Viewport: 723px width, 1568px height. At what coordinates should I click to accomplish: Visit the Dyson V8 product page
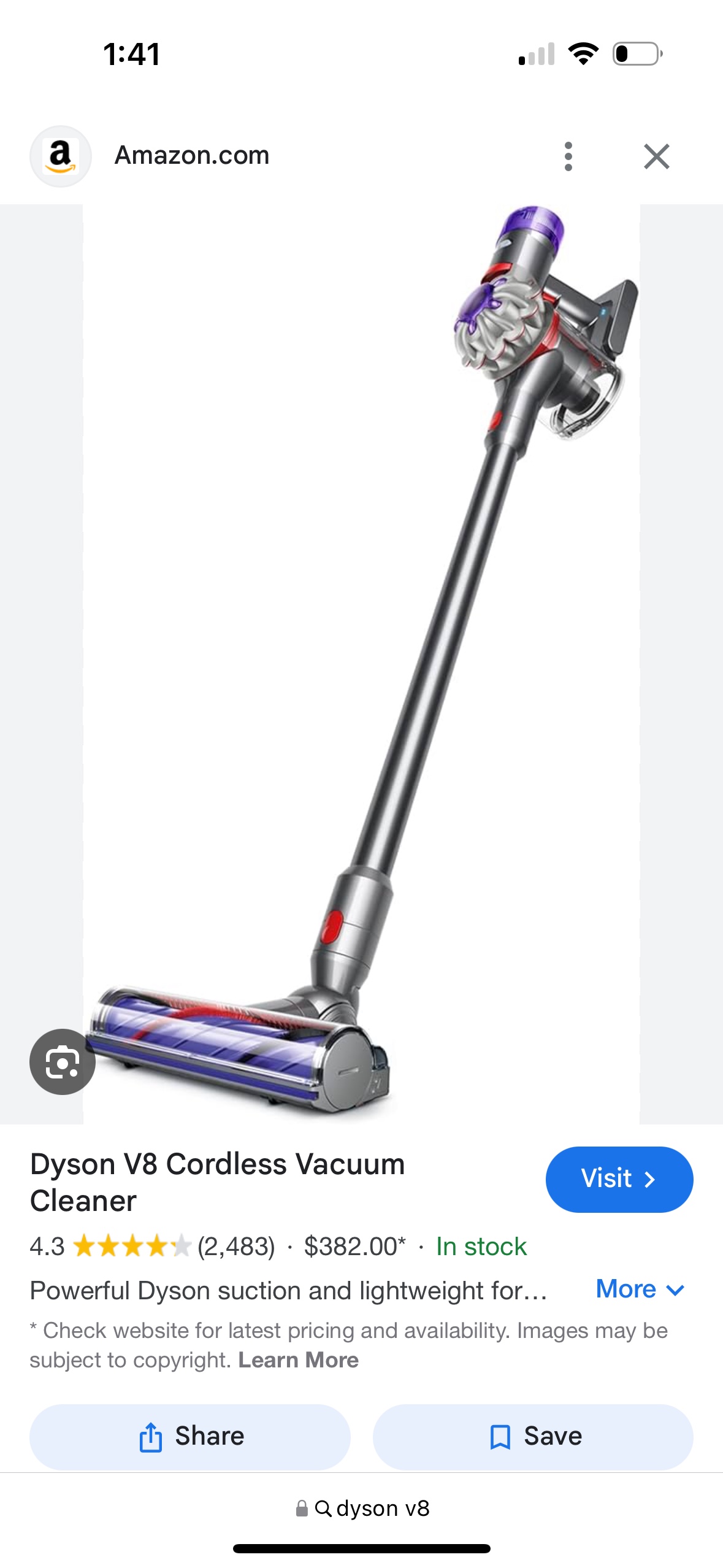tap(619, 1179)
